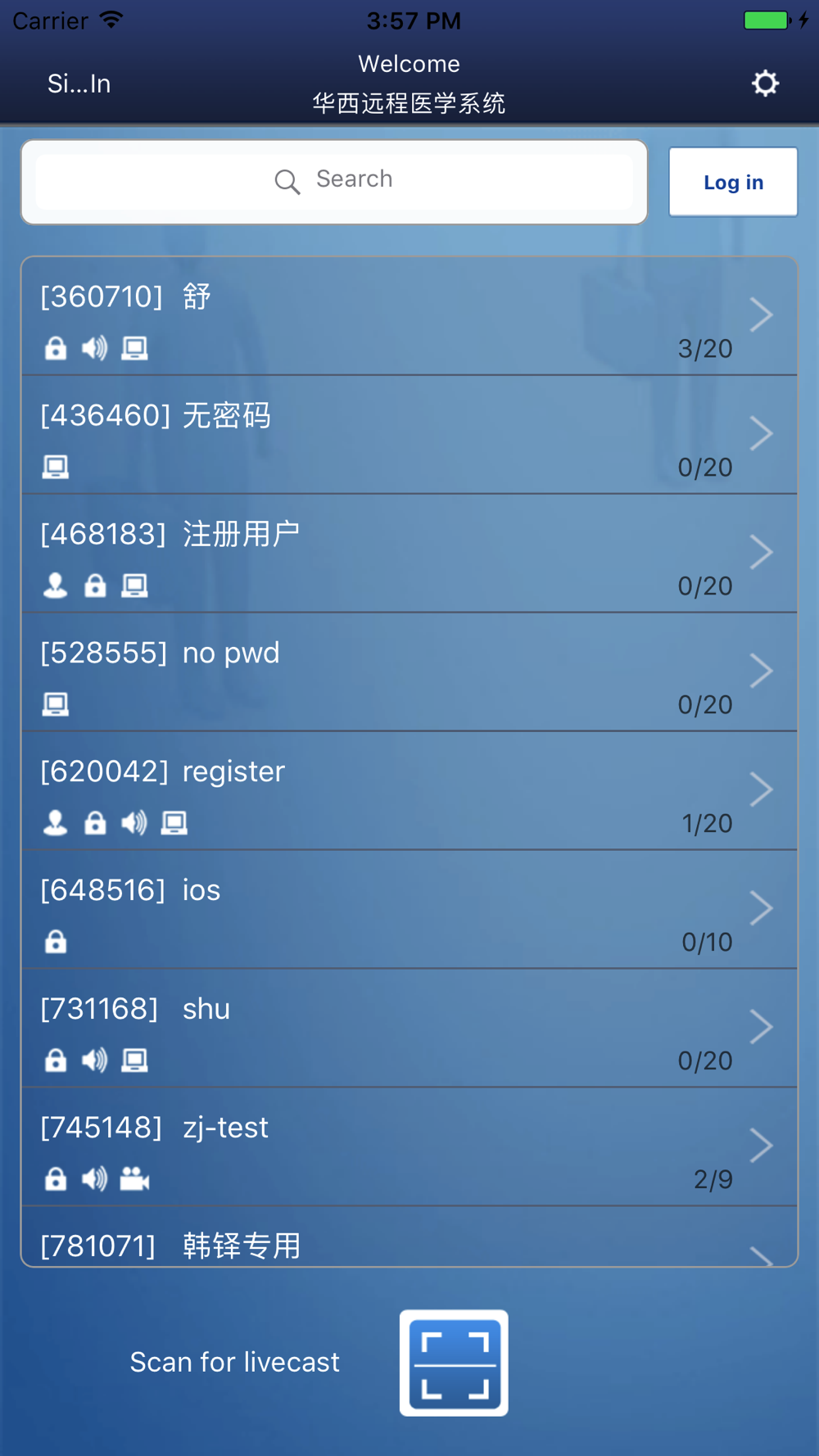Open room 781071 韩铎专用
This screenshot has width=819, height=1456.
(x=409, y=1241)
